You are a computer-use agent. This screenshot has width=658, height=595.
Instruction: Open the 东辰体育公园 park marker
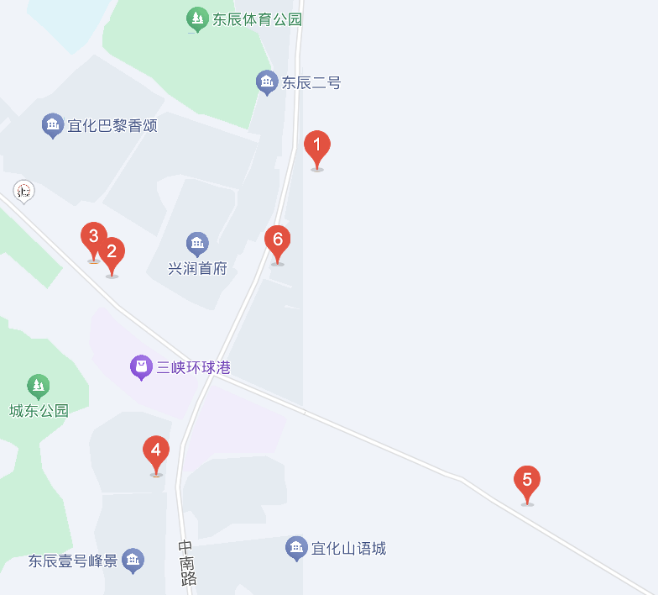pyautogui.click(x=197, y=20)
